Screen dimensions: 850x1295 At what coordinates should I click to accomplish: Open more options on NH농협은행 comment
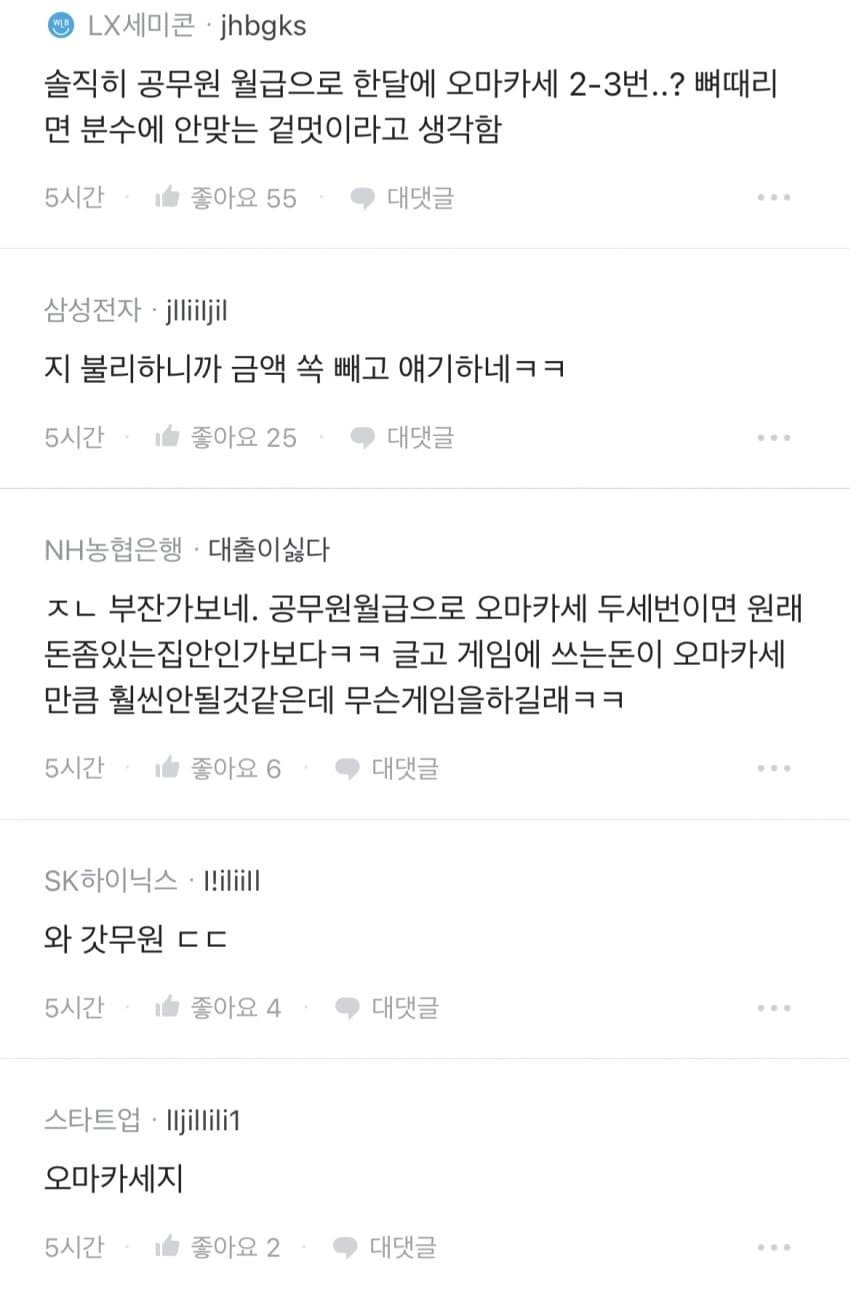(774, 768)
